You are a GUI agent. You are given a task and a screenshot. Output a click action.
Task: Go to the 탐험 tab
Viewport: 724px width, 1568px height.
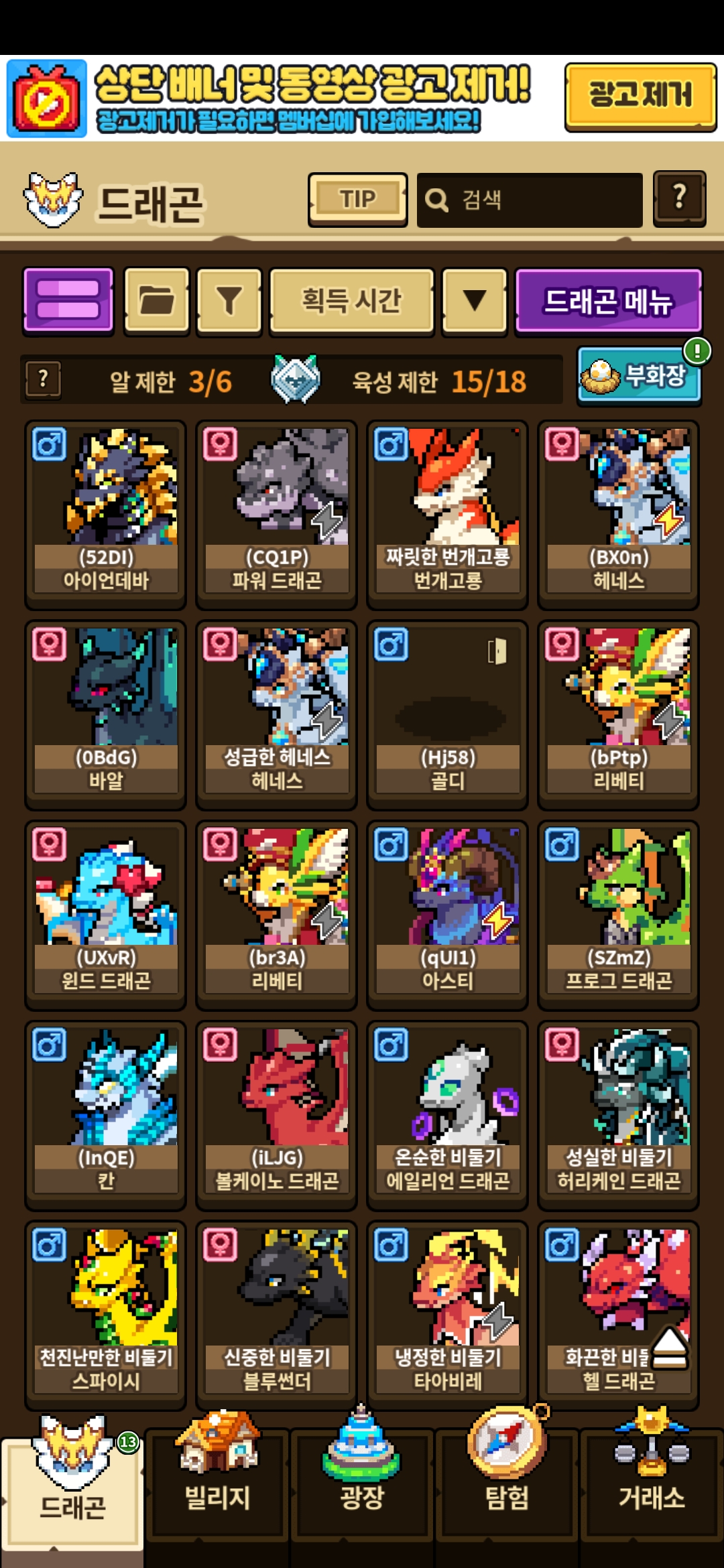tap(507, 1481)
